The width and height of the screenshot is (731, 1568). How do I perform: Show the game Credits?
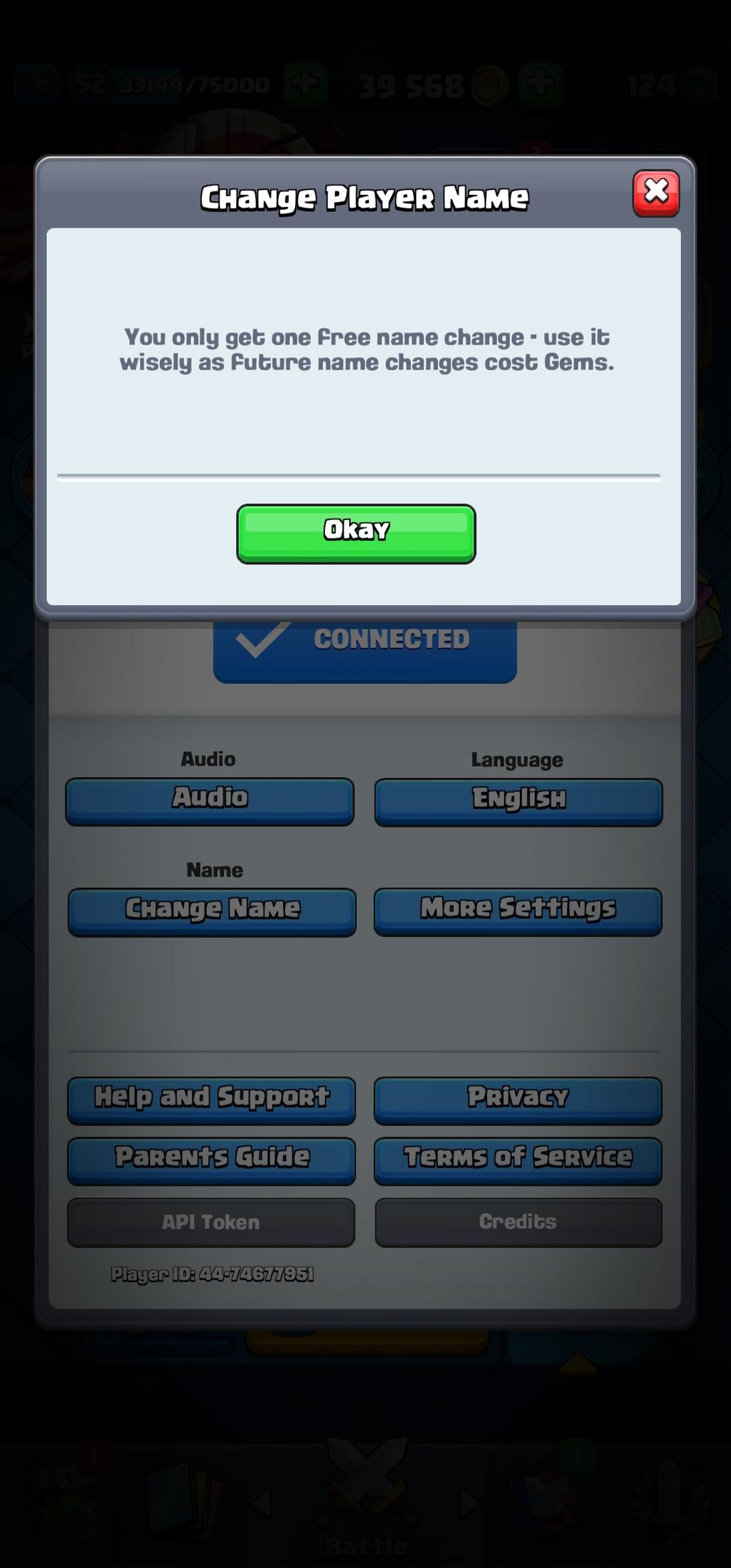(x=518, y=1222)
